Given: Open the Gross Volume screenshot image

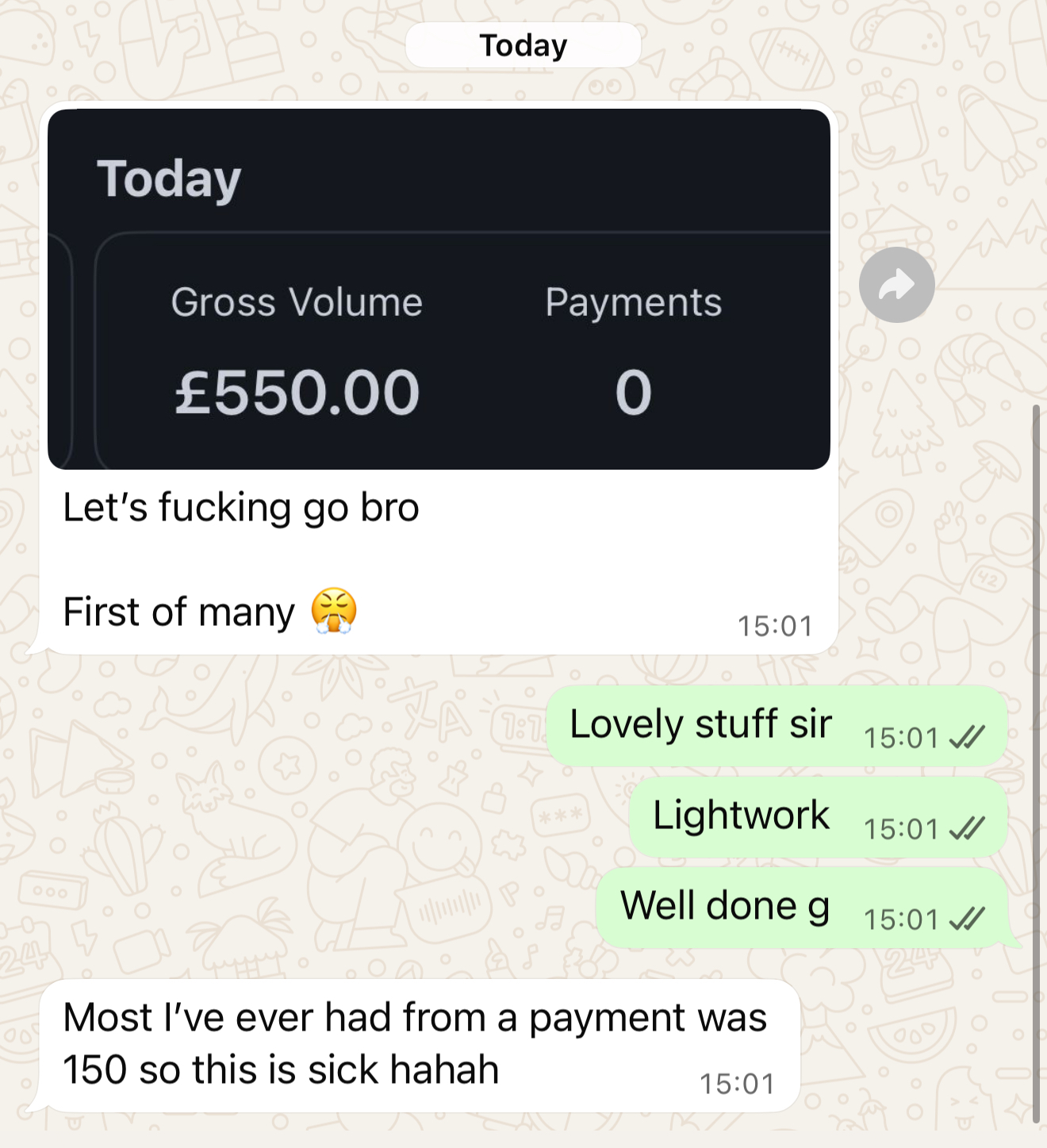Looking at the screenshot, I should pyautogui.click(x=439, y=289).
